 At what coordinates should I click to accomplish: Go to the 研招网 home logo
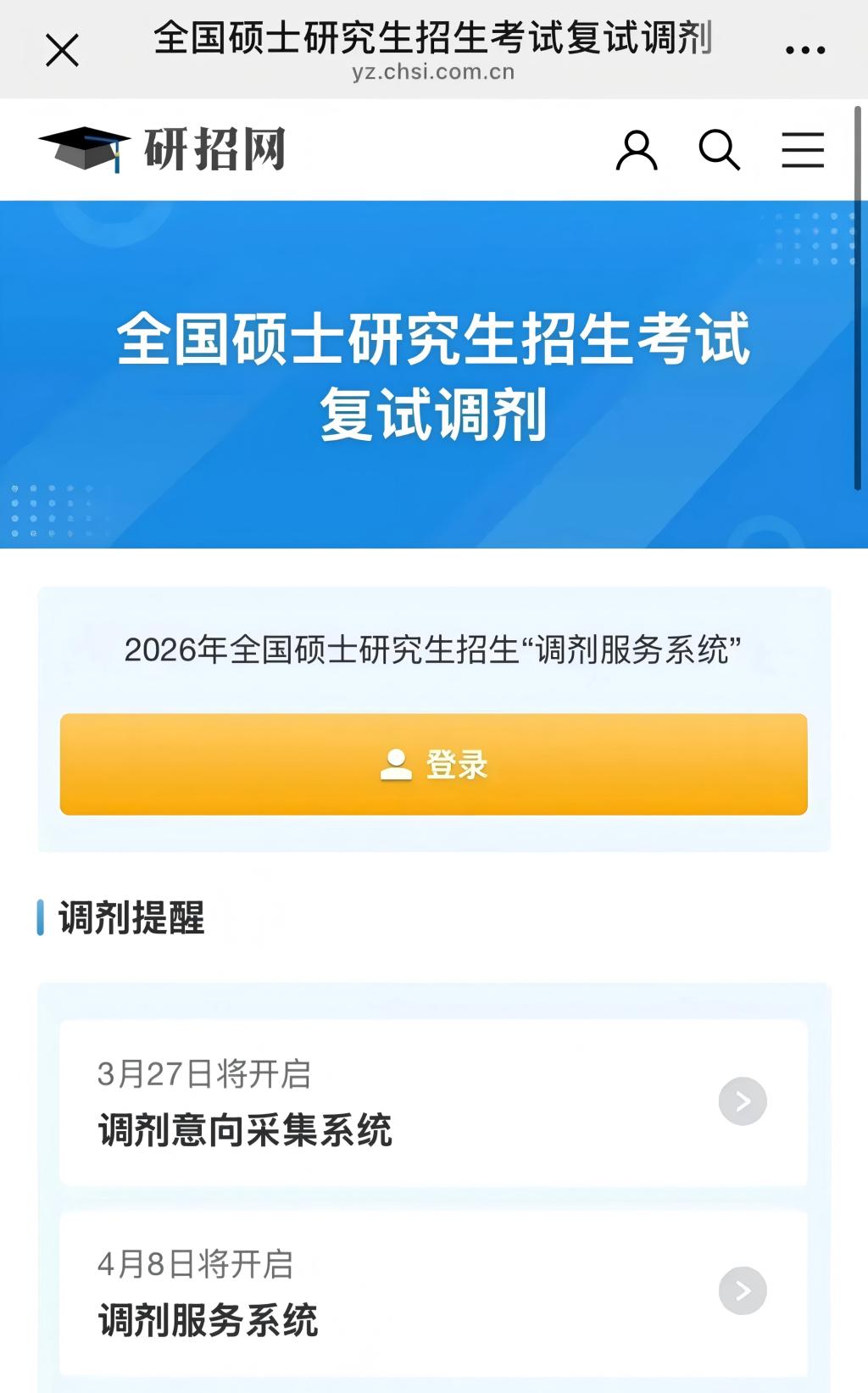(x=163, y=149)
